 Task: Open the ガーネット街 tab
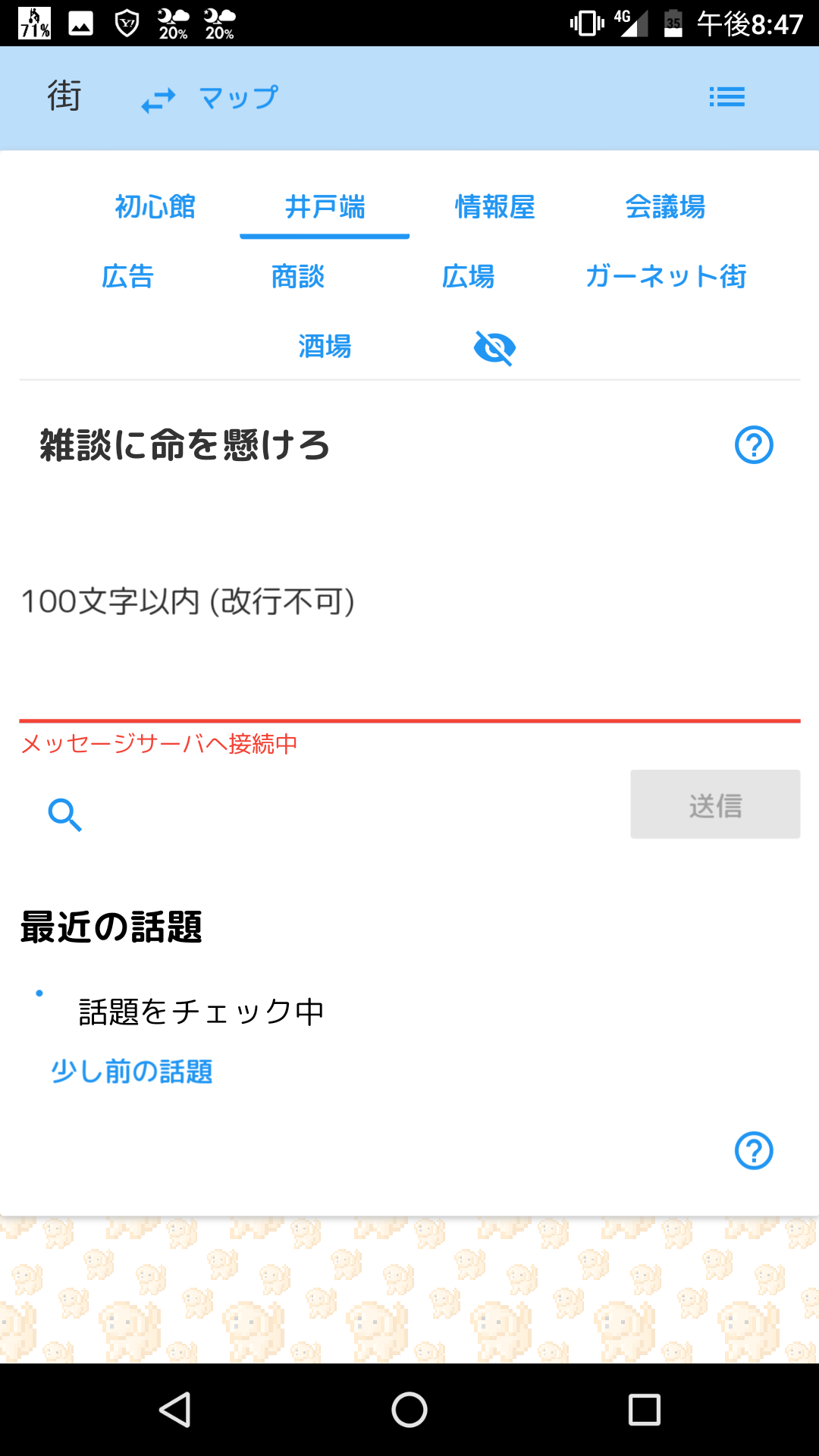click(665, 276)
